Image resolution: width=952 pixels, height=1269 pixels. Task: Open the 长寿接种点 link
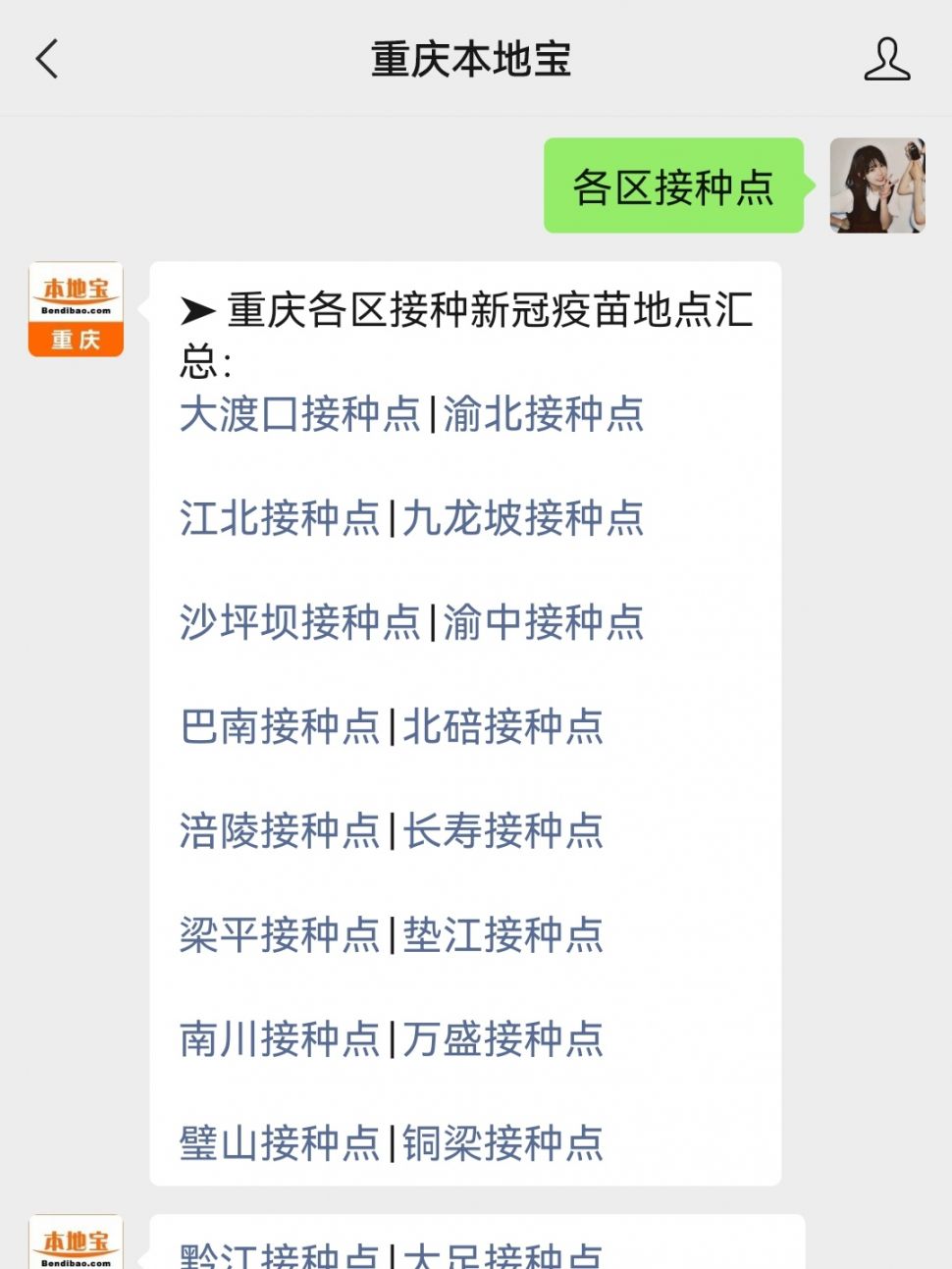coord(502,830)
